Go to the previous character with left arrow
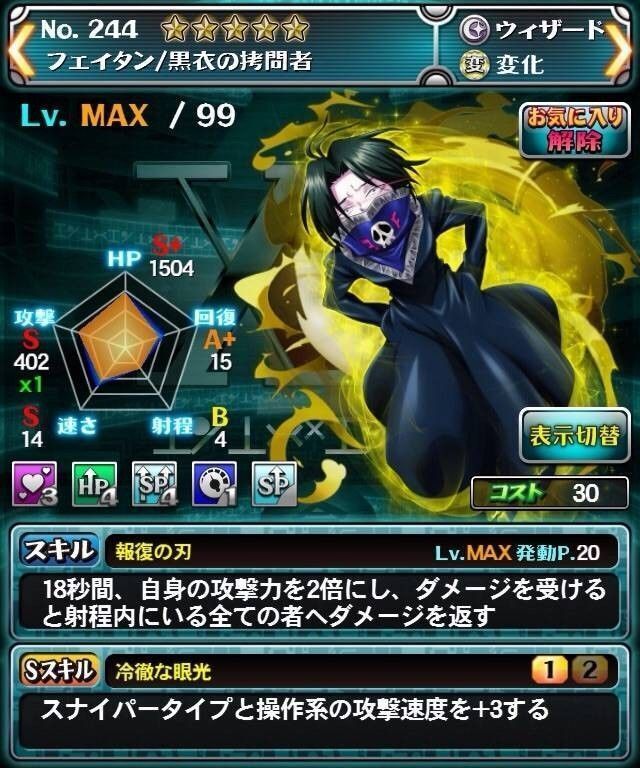 [x=20, y=43]
